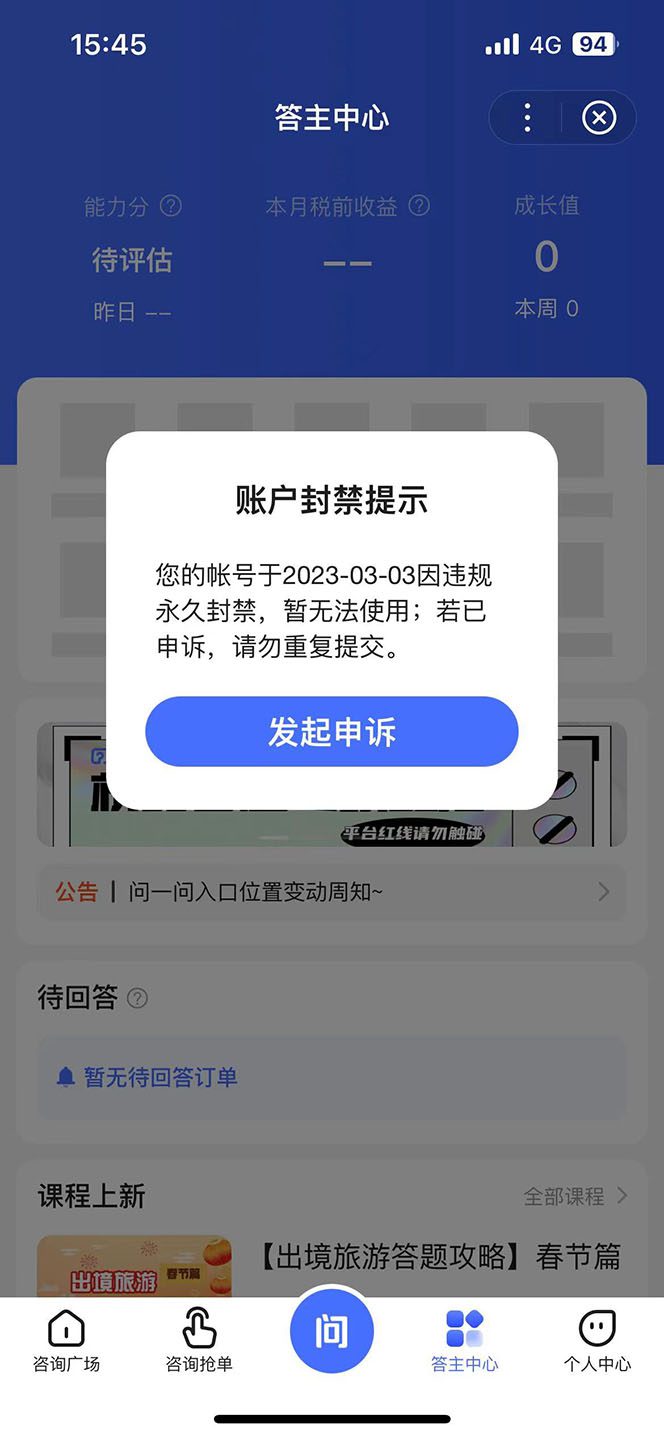Screen dimensions: 664x1437
Task: View 全部课程 list
Action: click(575, 1196)
